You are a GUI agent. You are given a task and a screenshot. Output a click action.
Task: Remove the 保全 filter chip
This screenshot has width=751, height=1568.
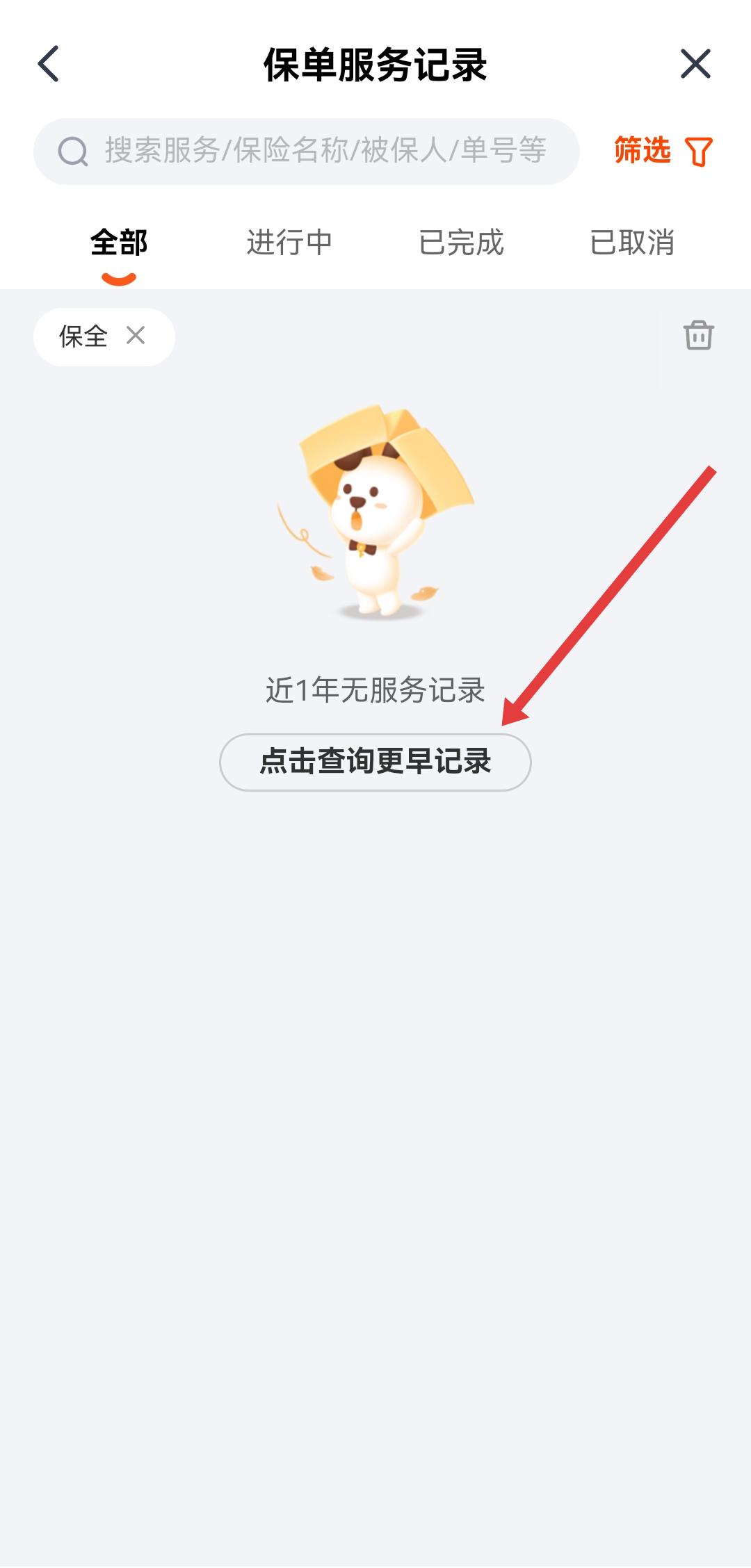click(136, 336)
